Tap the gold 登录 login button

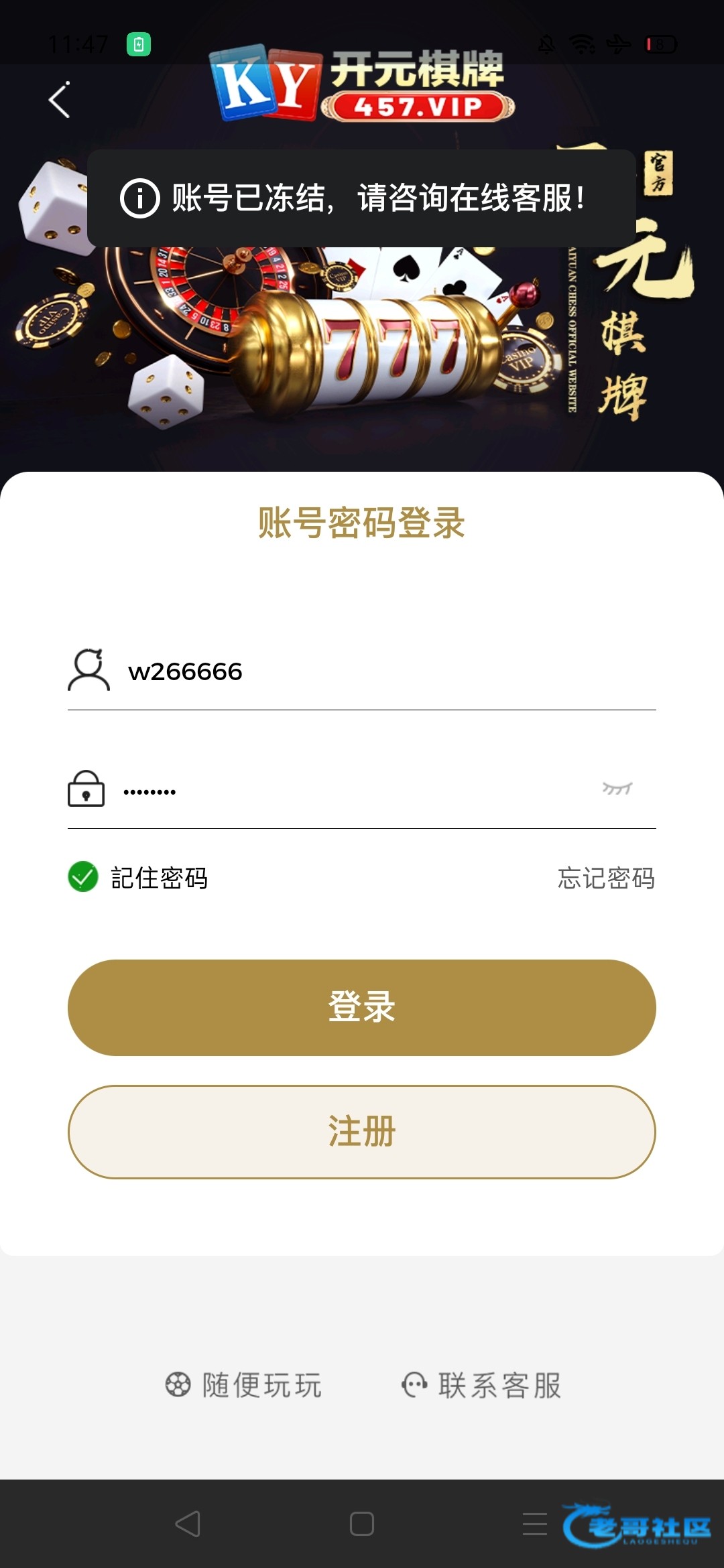(362, 1007)
